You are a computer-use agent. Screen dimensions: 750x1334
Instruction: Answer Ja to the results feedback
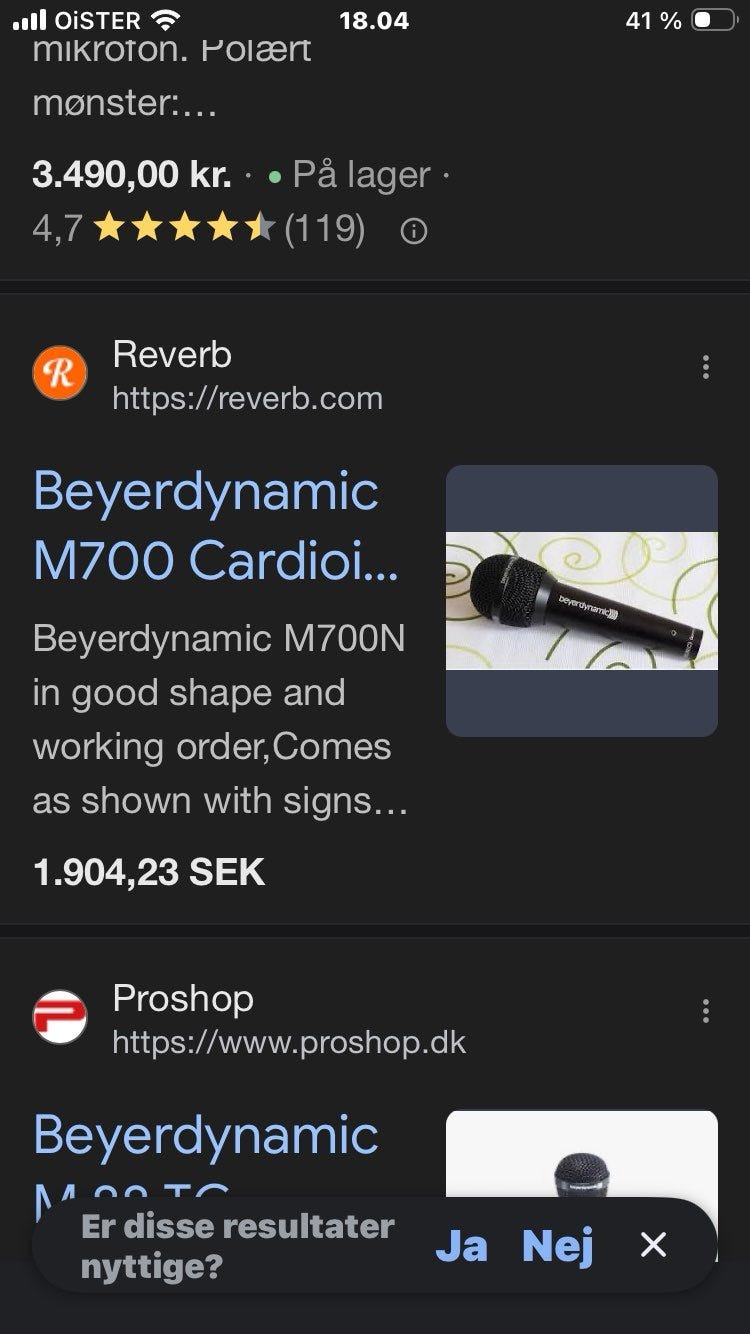pos(461,1246)
